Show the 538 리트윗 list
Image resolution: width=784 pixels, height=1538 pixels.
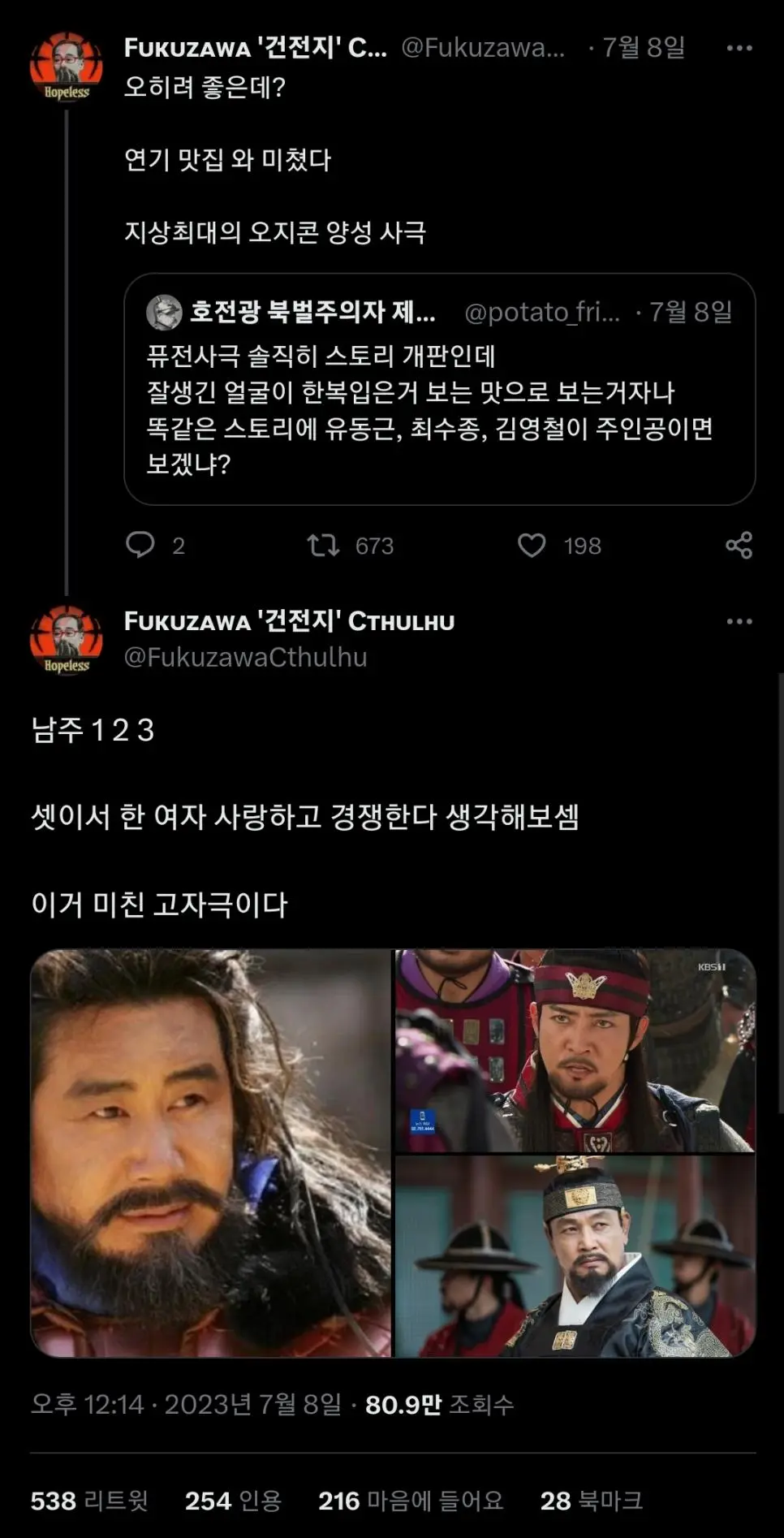tap(89, 1501)
